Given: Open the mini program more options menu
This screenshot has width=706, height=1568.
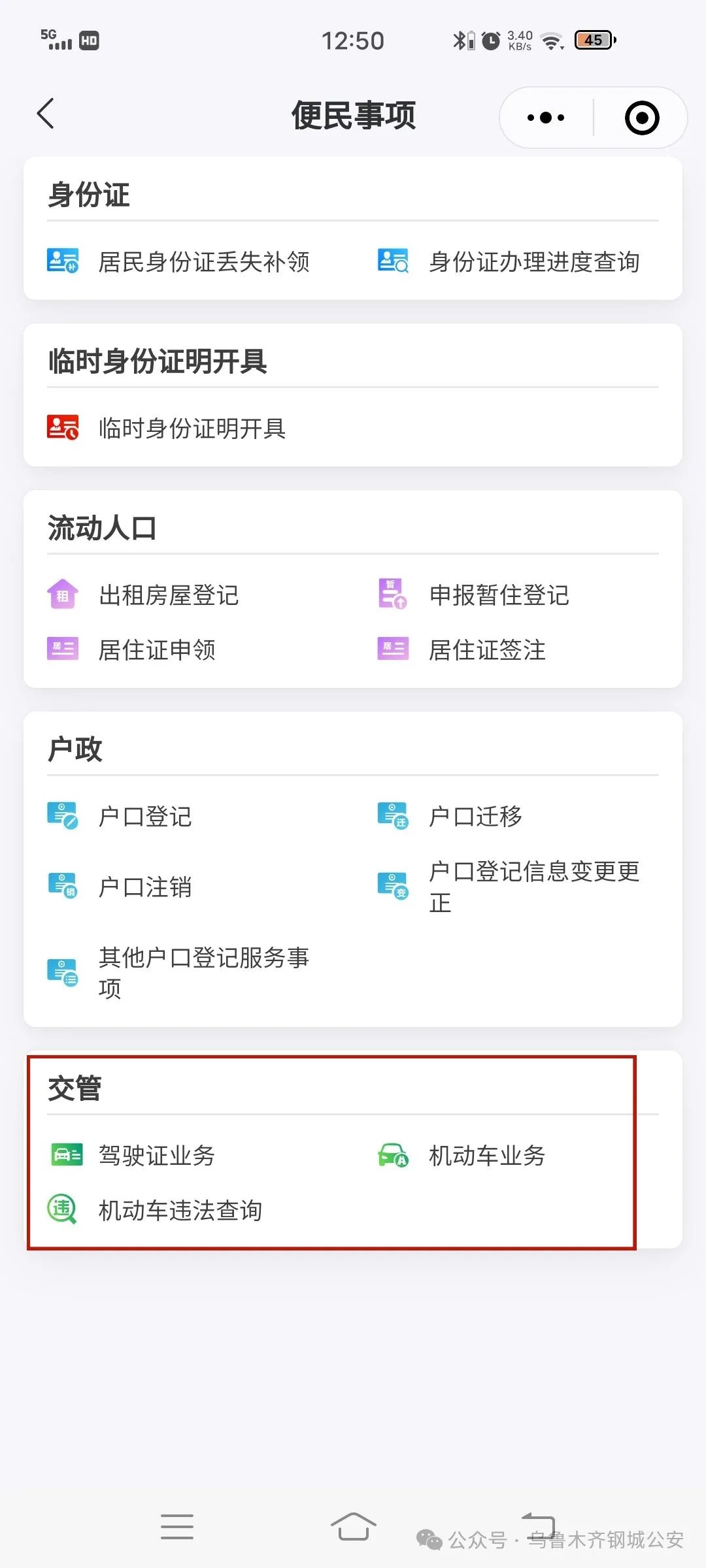Looking at the screenshot, I should [546, 118].
